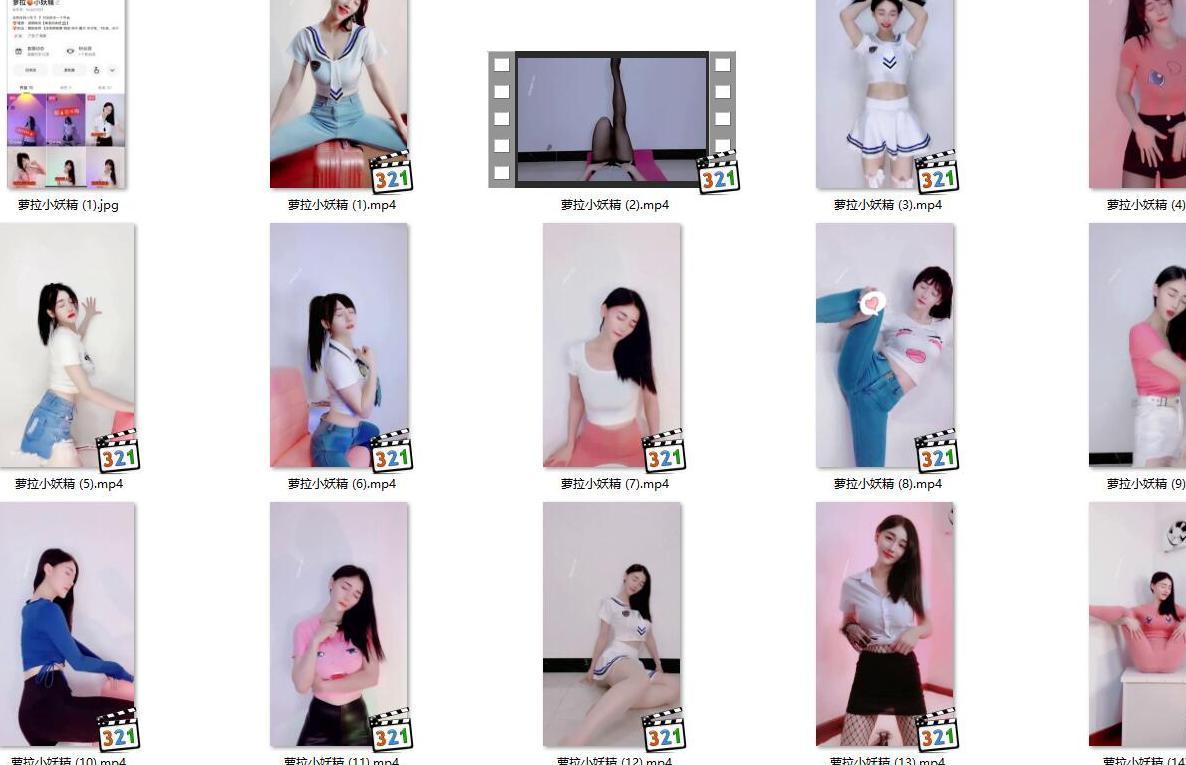Open video 萝拉小妖精 (6).mp4
This screenshot has width=1186, height=765.
tap(339, 345)
